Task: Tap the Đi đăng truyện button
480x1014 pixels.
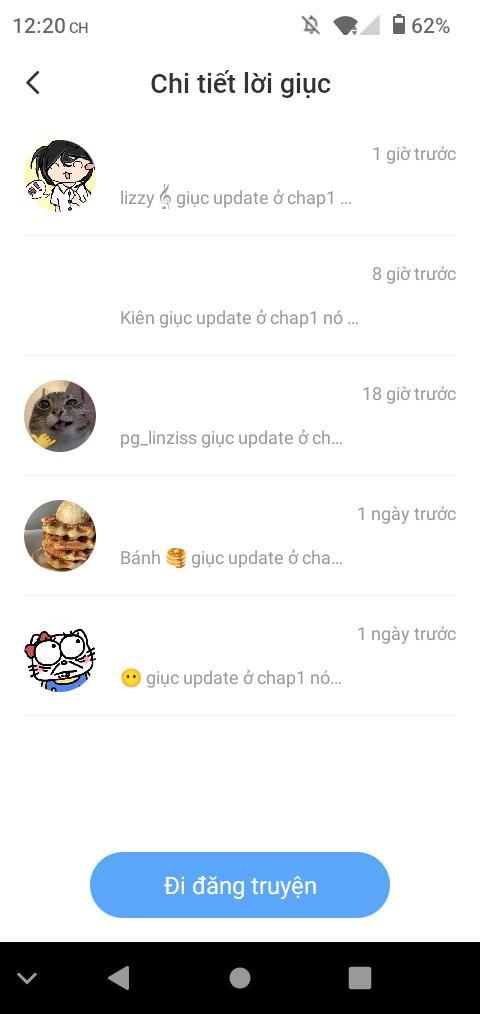Action: tap(240, 885)
